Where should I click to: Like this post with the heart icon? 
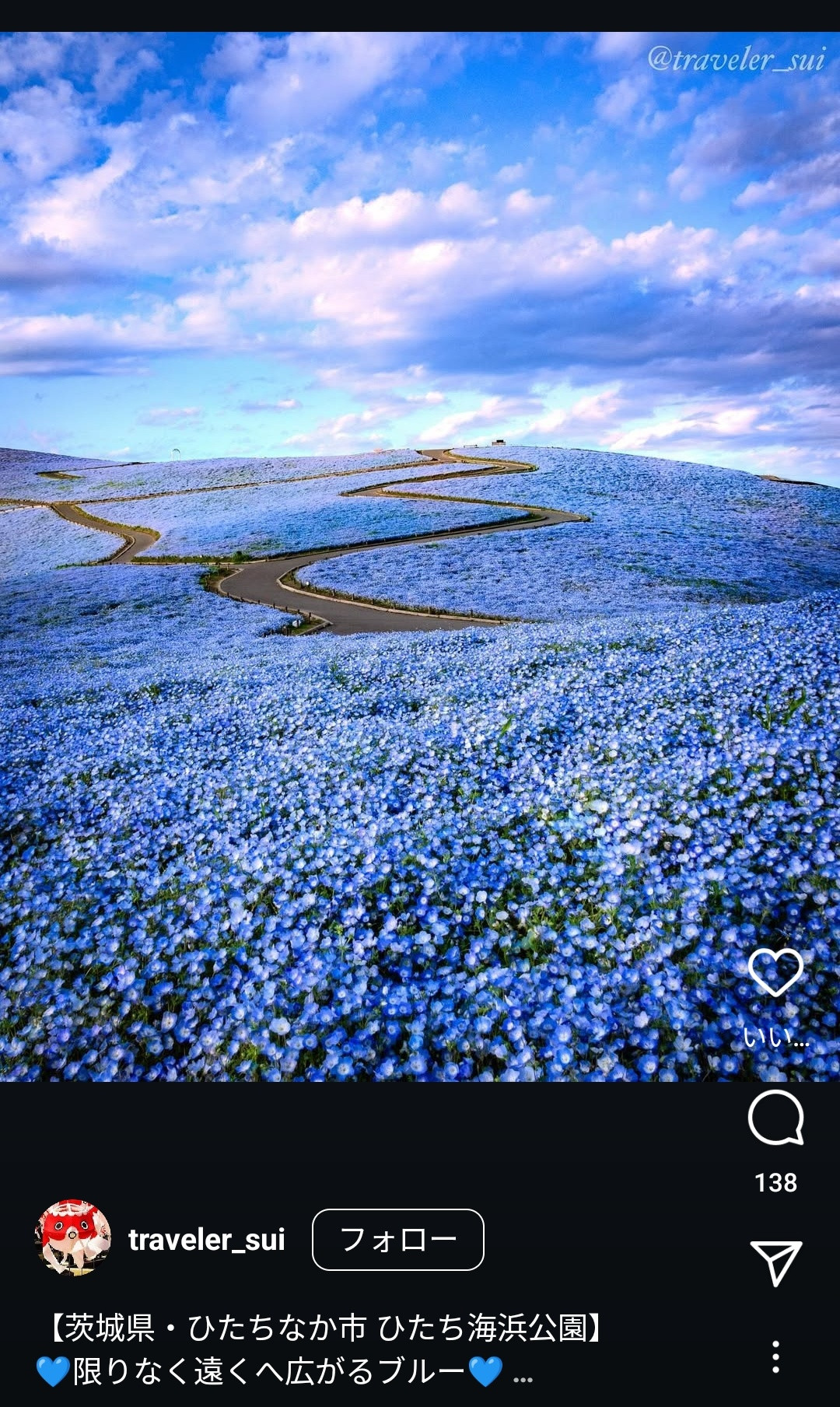775,972
